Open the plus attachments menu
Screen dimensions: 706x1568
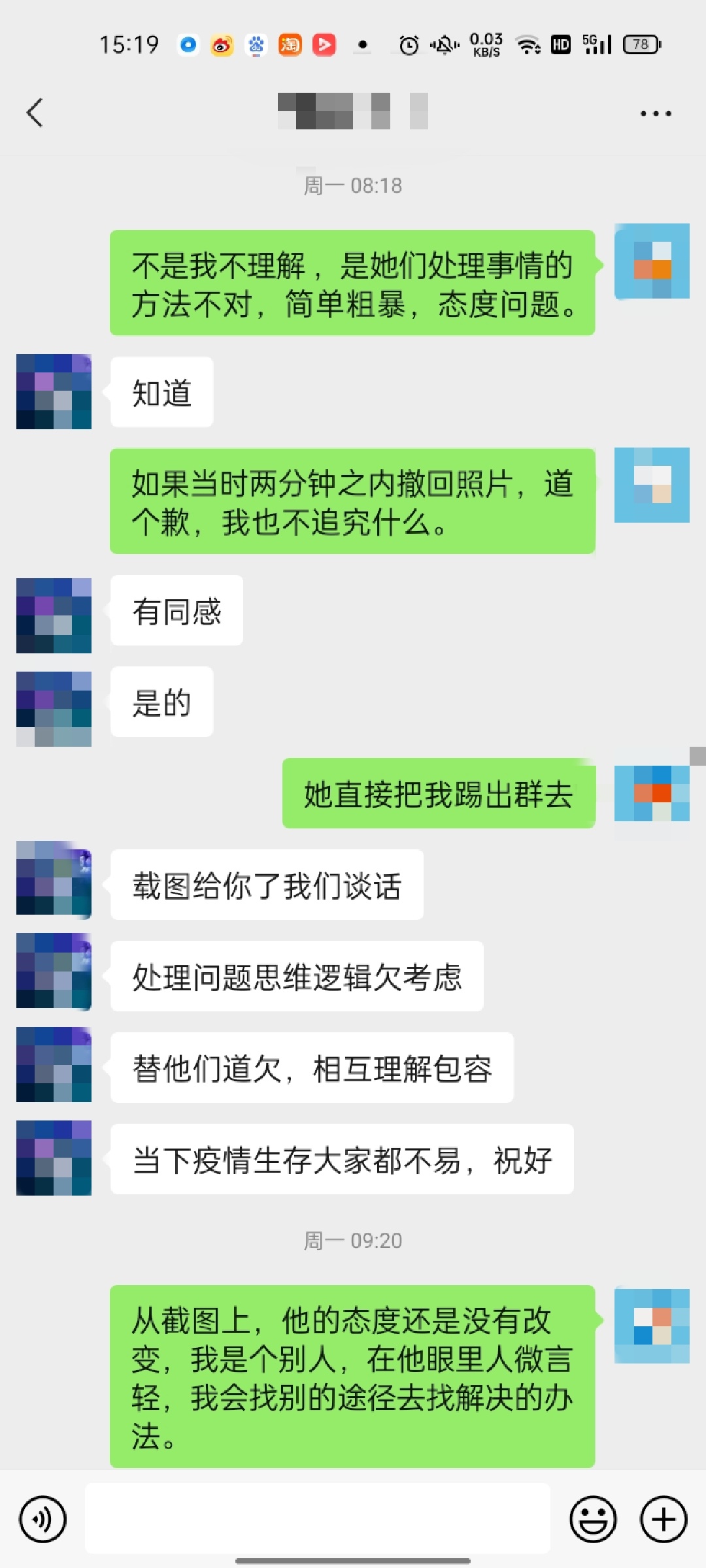click(663, 1520)
